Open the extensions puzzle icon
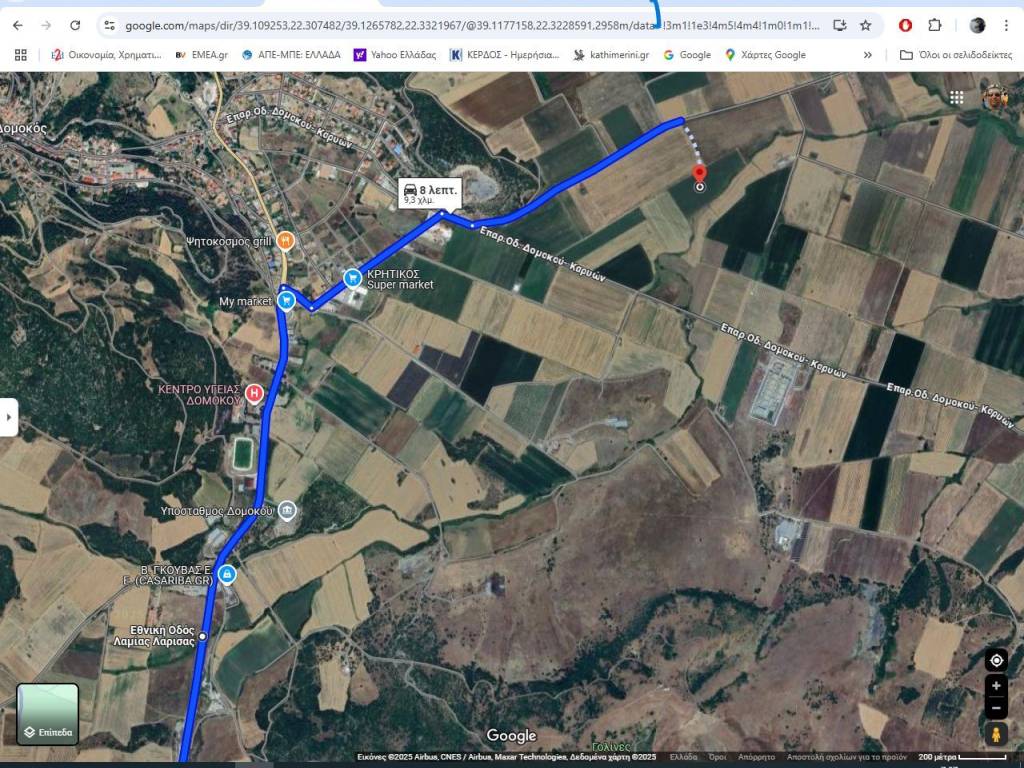 point(935,25)
